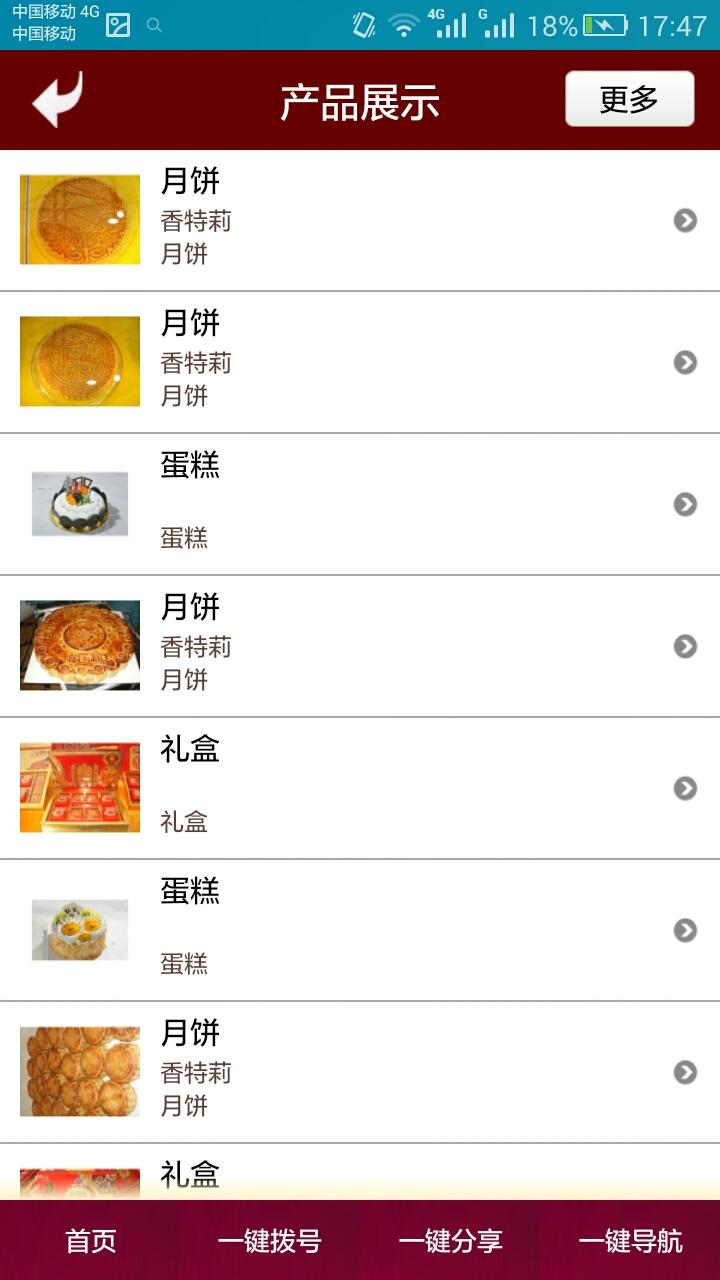This screenshot has height=1280, width=720.
Task: Tap the chevron on the second 月饼 row
Action: tap(686, 361)
